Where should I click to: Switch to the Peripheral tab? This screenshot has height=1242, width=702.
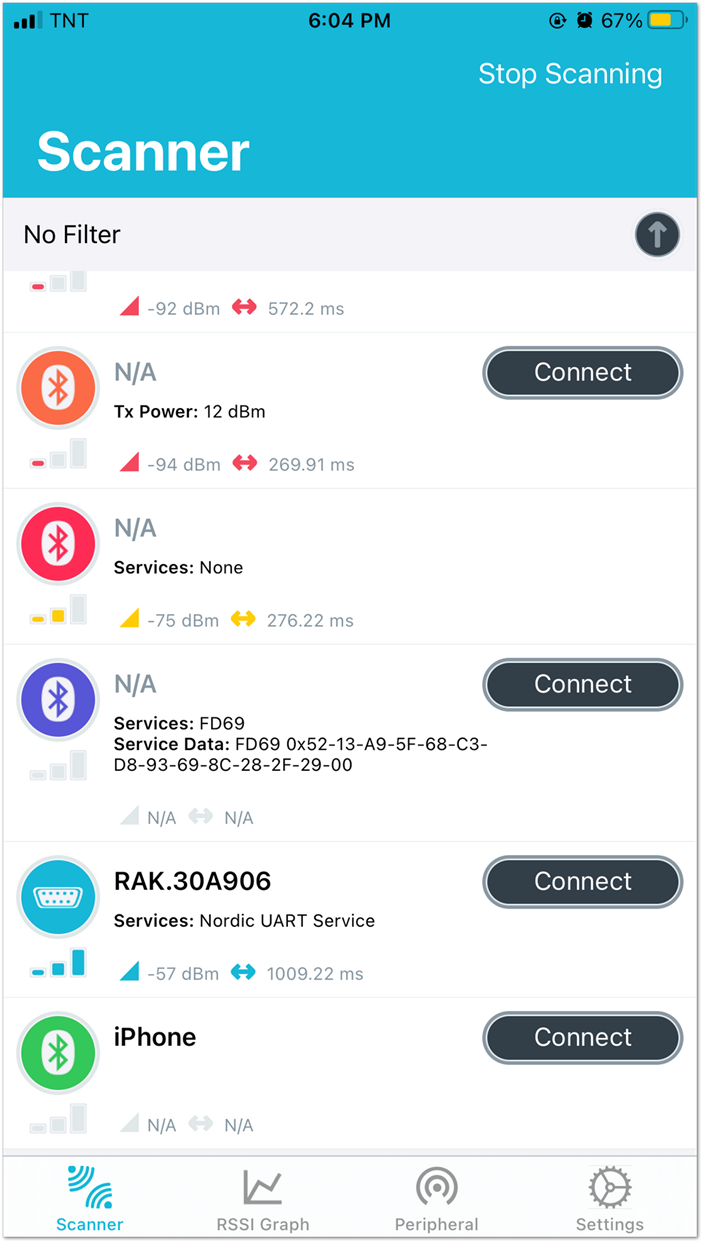(436, 1200)
